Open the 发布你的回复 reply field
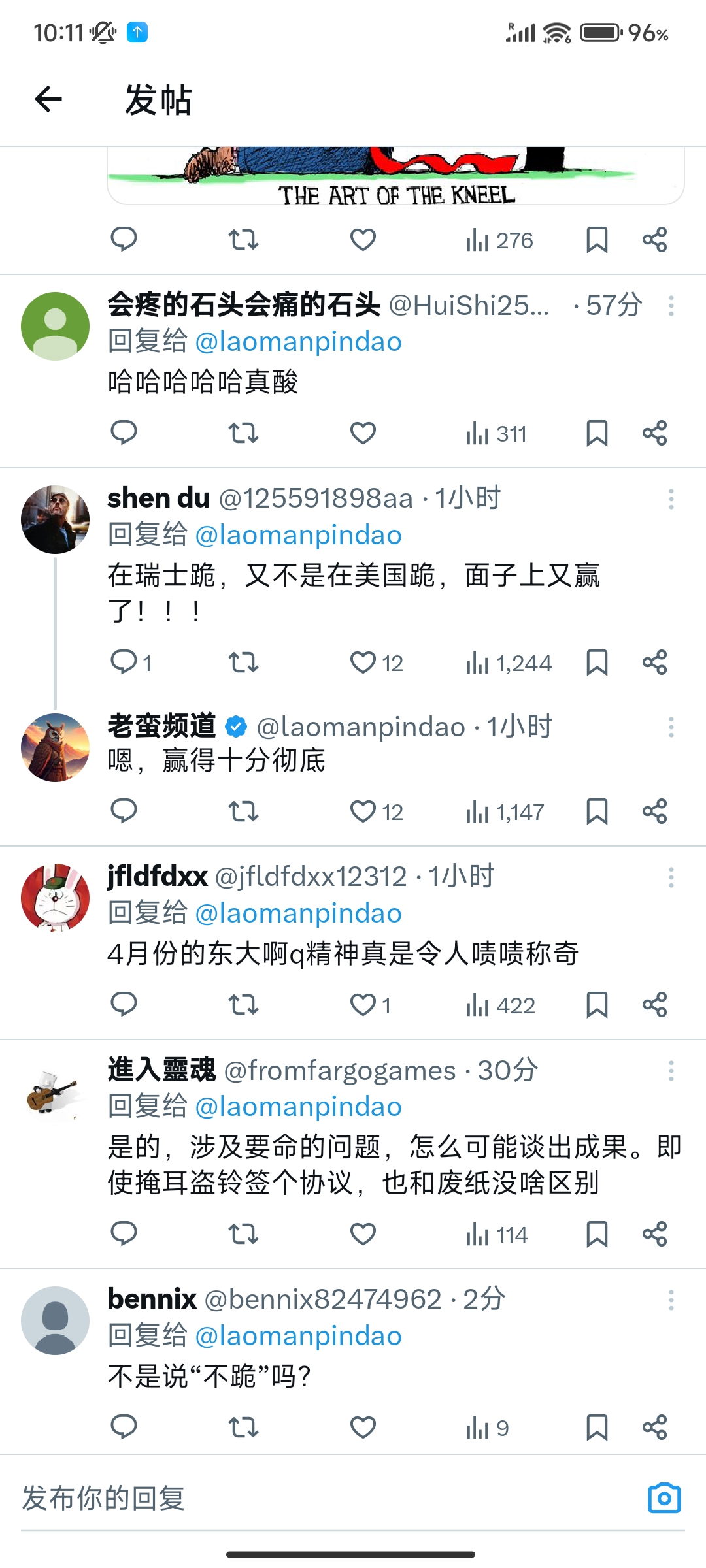This screenshot has width=706, height=1568. click(327, 1498)
